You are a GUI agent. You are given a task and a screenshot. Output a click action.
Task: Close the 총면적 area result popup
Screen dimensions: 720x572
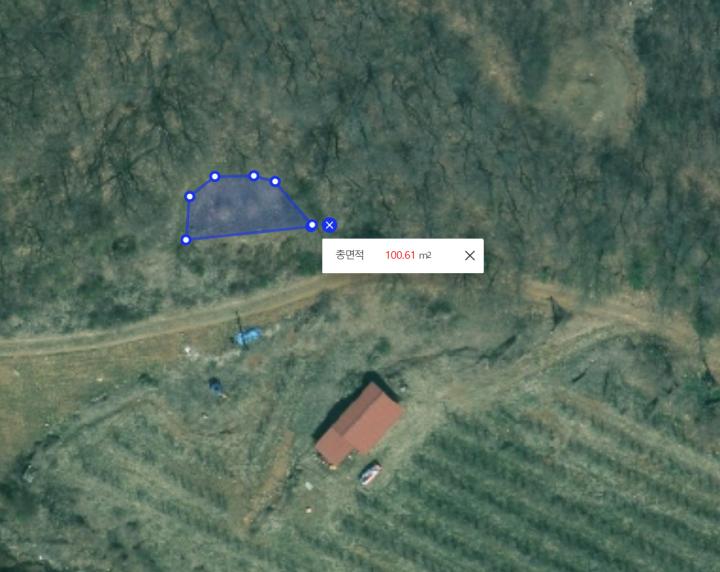coord(470,255)
